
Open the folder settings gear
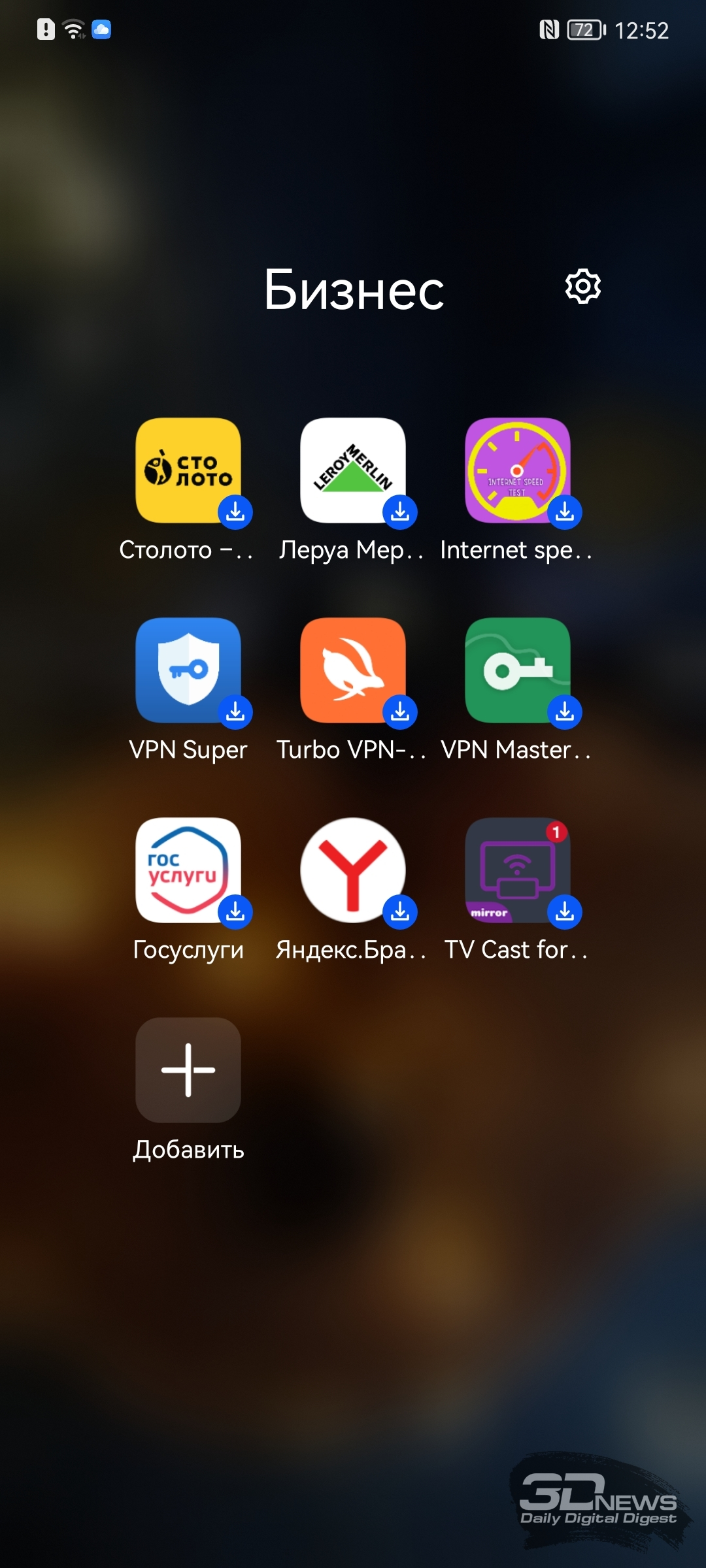coord(582,286)
